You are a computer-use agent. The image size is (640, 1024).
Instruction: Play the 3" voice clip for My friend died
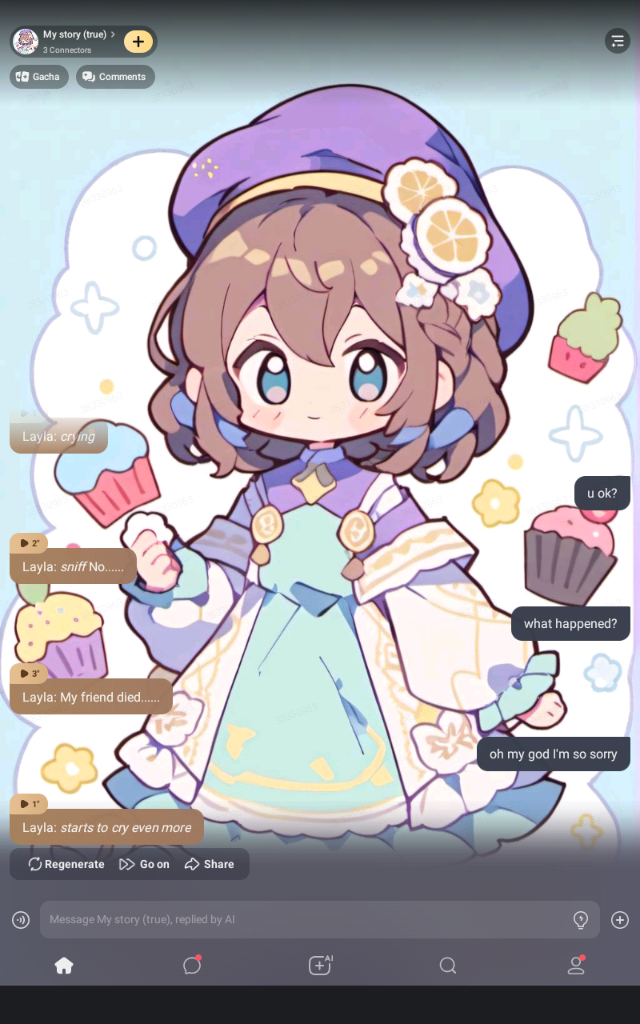(x=29, y=674)
